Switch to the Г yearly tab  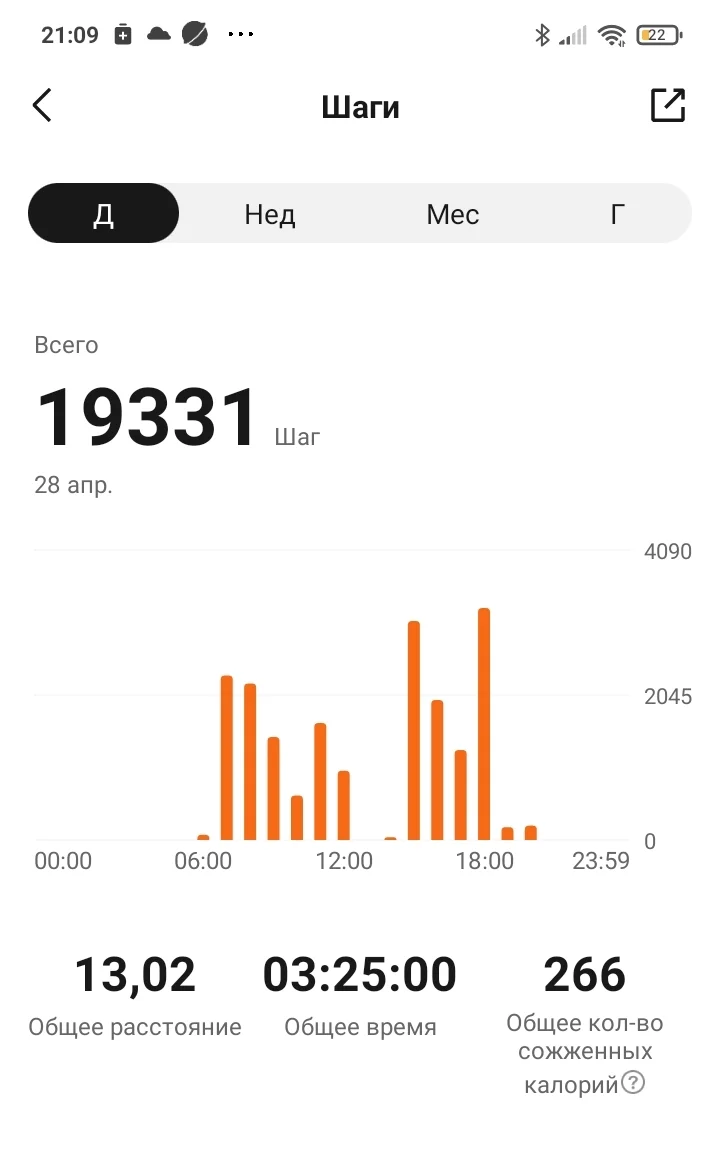point(618,214)
